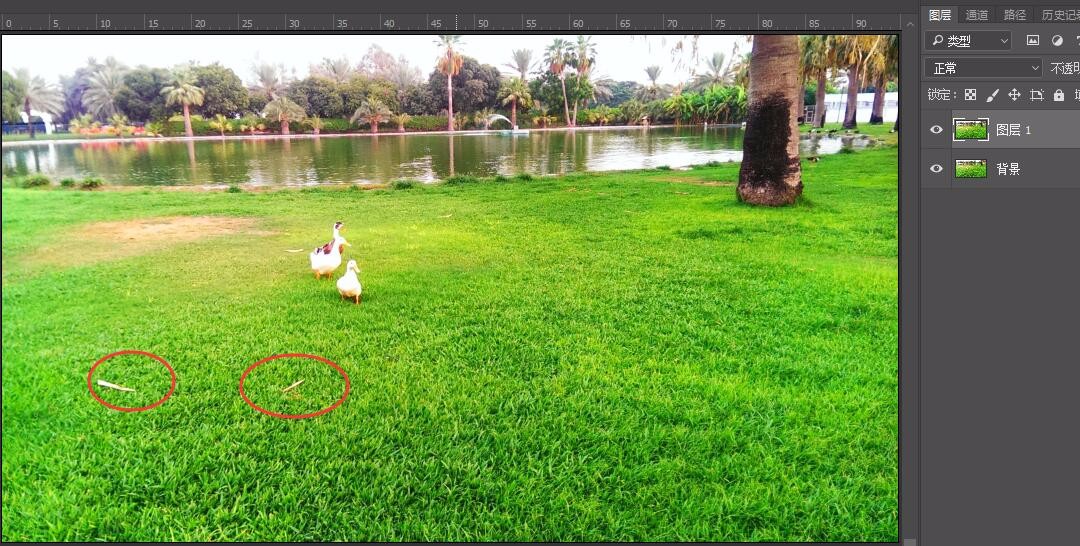Lock image pixels with the brush icon
The image size is (1080, 546).
click(x=992, y=95)
